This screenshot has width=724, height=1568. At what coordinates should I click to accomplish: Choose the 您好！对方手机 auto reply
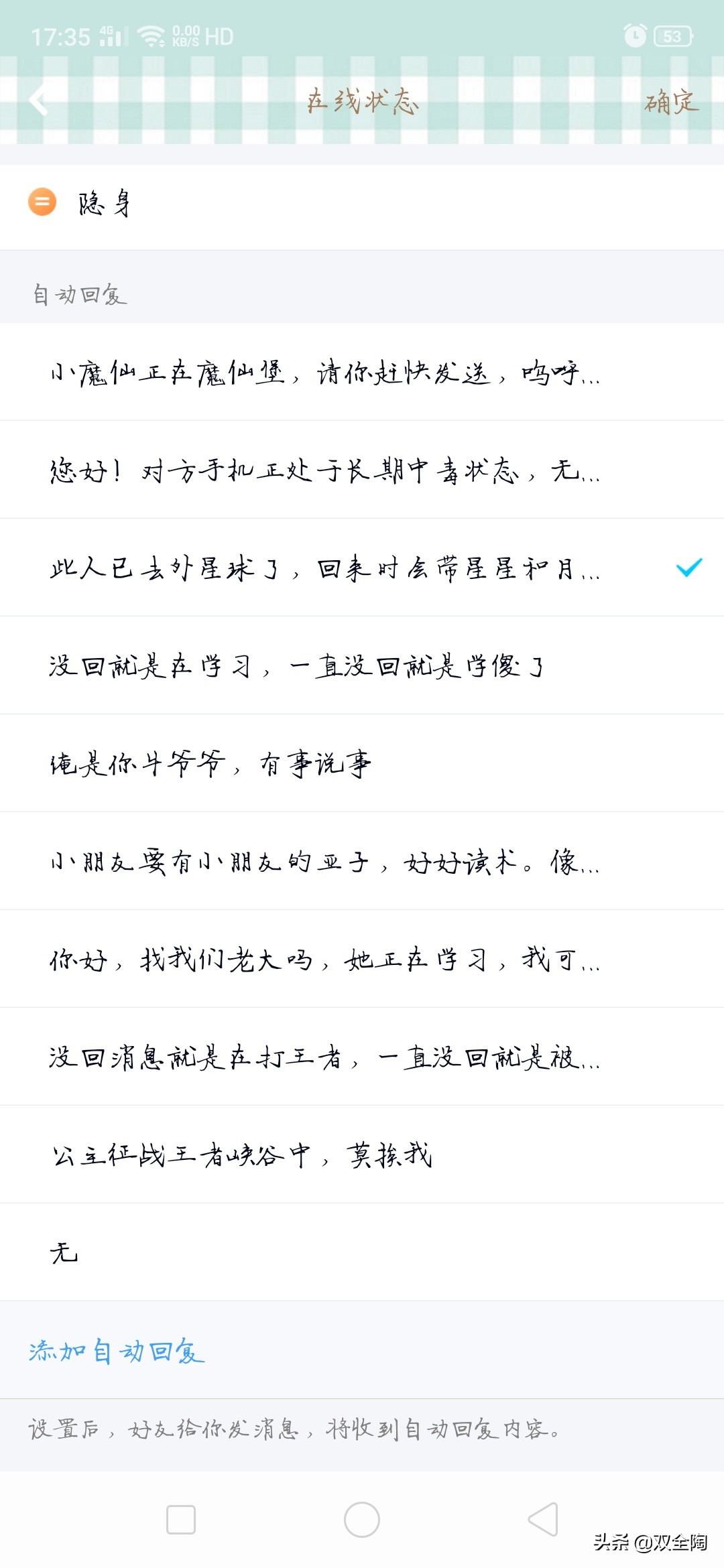(x=362, y=470)
